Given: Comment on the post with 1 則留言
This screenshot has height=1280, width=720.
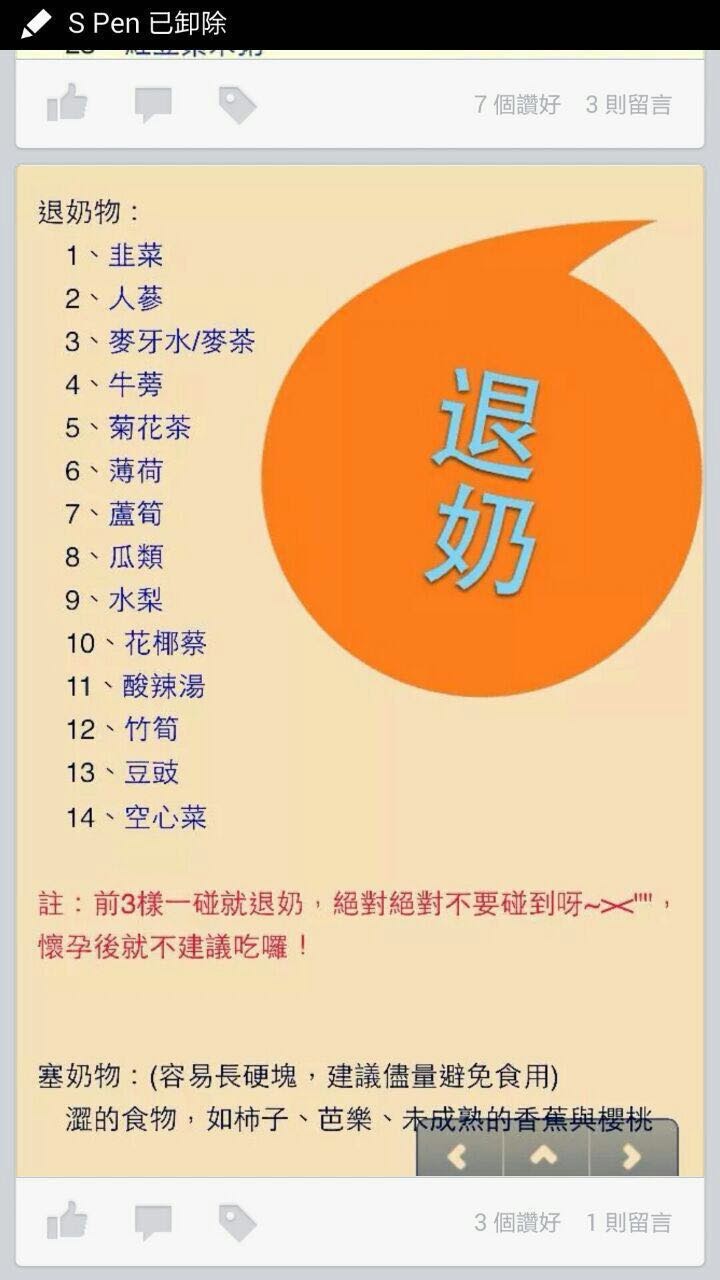Looking at the screenshot, I should click(x=153, y=1222).
